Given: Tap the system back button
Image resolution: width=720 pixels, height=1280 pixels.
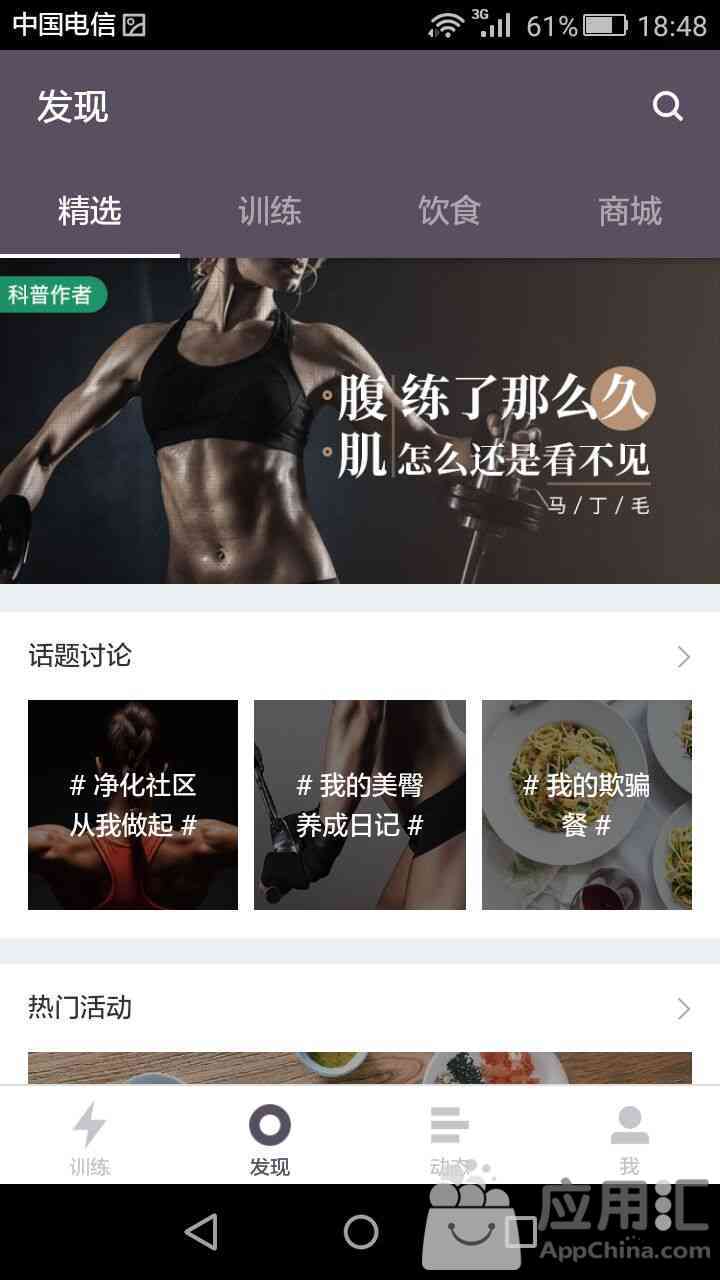Looking at the screenshot, I should click(201, 1232).
